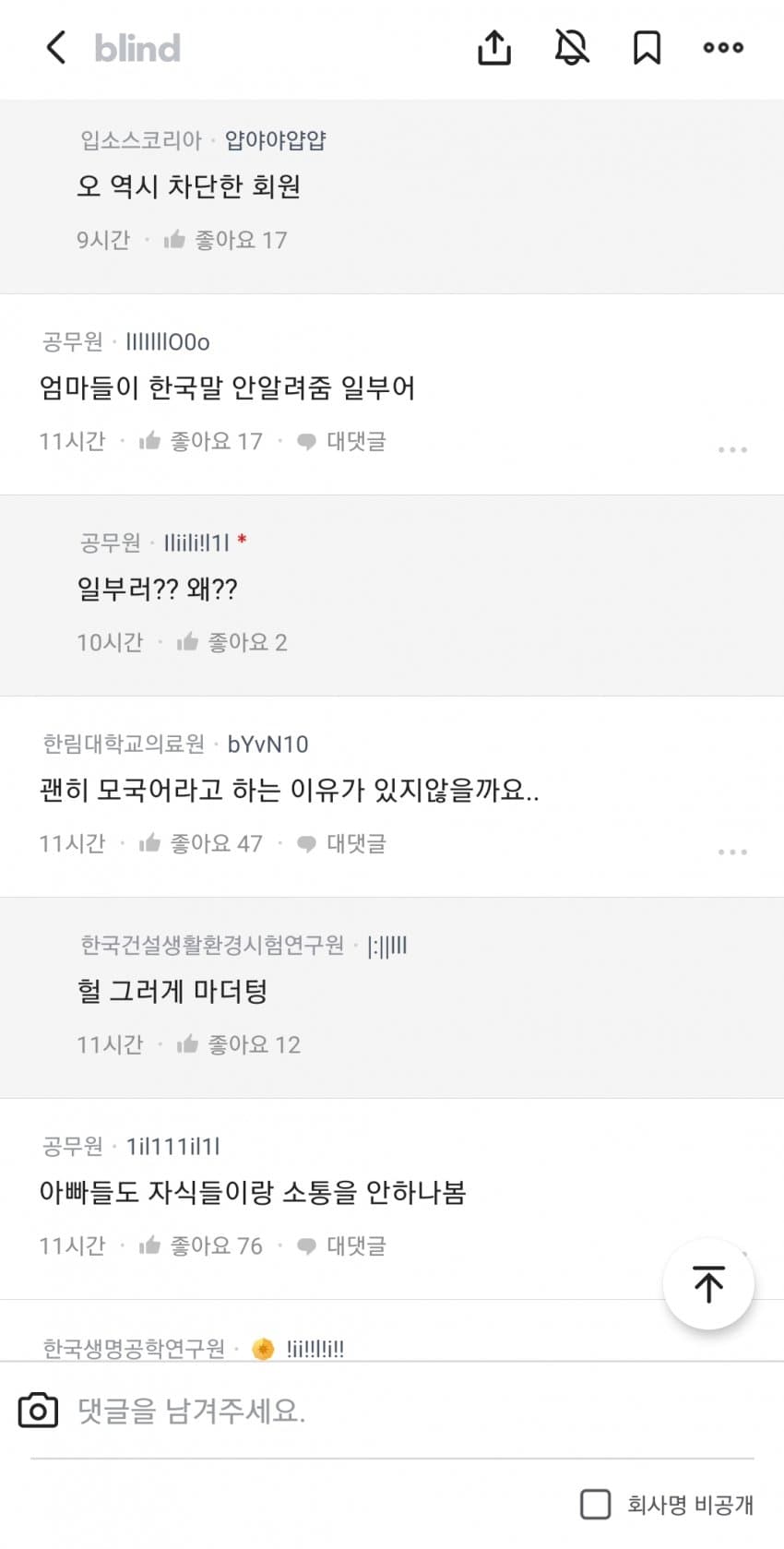This screenshot has width=784, height=1549.
Task: Go back using the top-left arrow
Action: pos(56,48)
